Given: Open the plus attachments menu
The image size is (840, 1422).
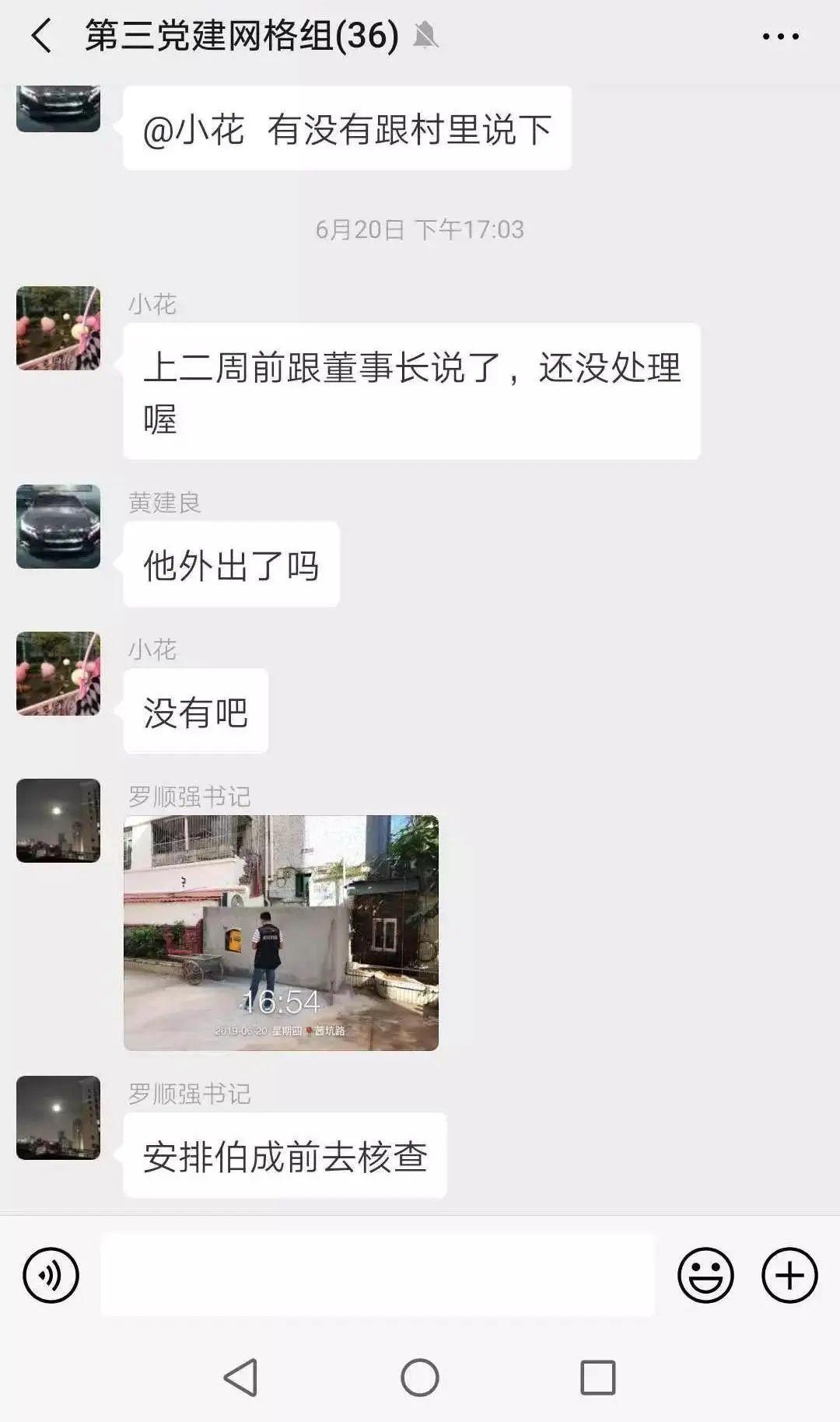Looking at the screenshot, I should [x=789, y=1276].
